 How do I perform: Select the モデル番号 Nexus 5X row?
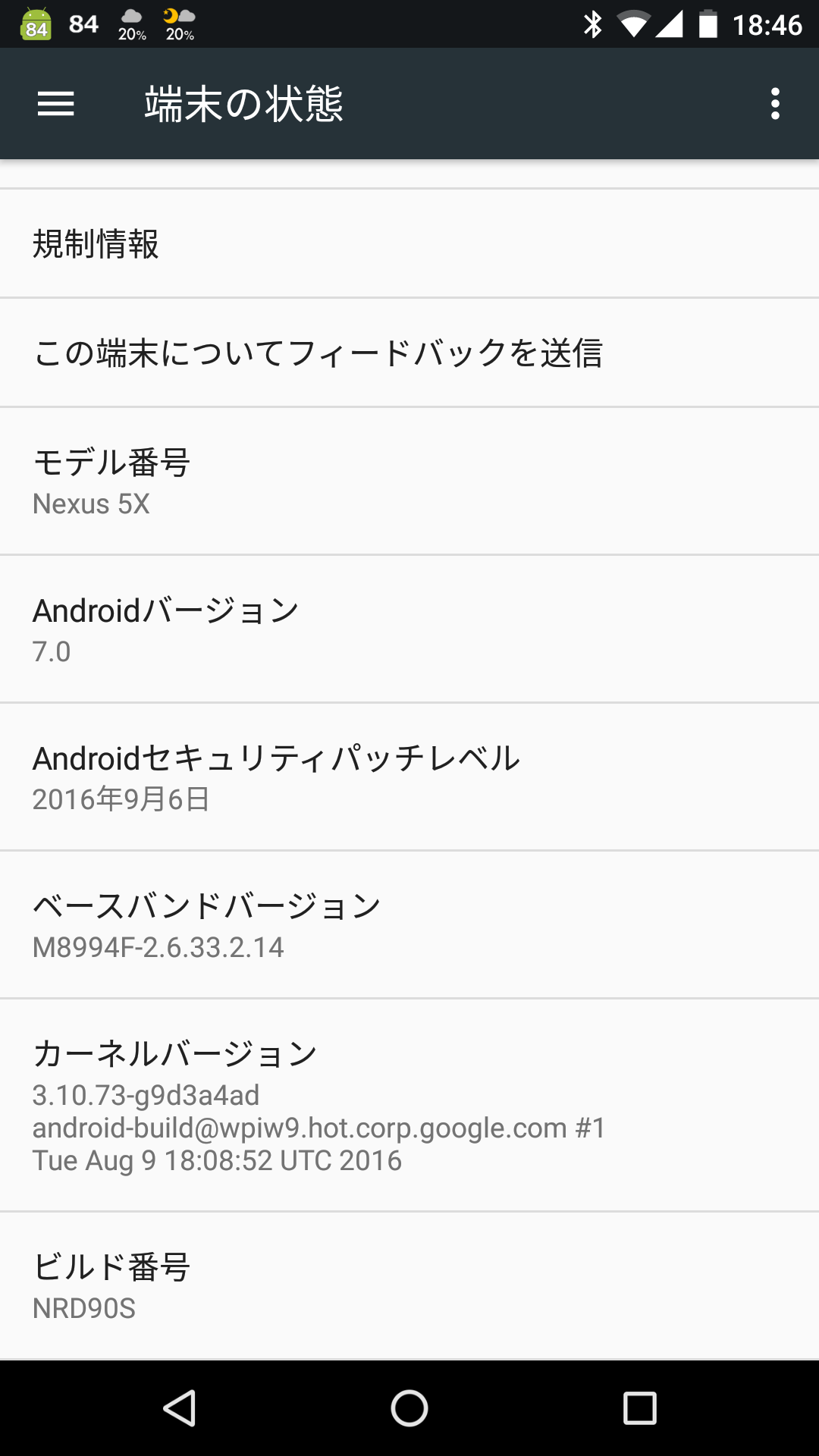[x=409, y=482]
